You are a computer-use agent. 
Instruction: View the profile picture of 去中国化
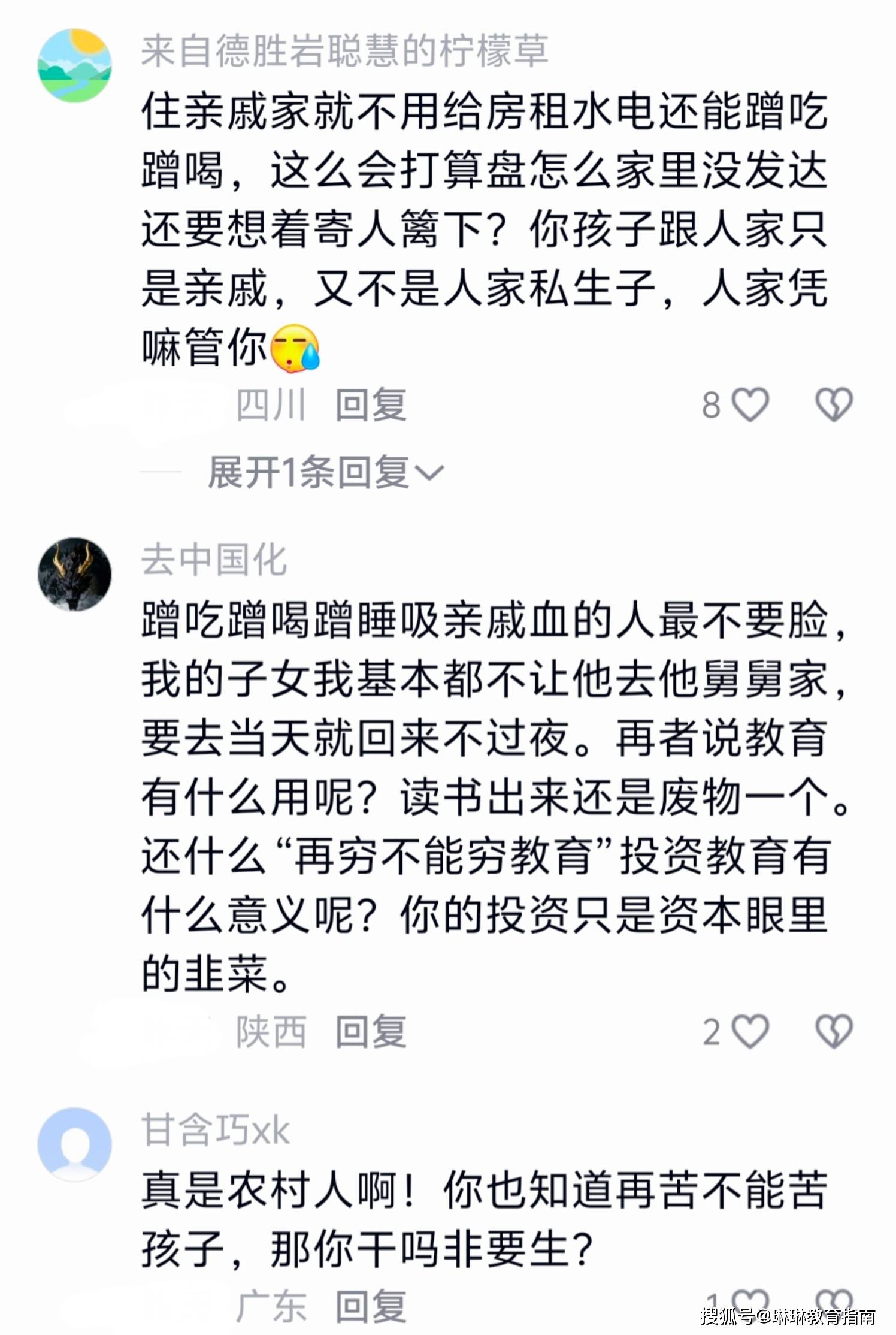click(x=74, y=573)
